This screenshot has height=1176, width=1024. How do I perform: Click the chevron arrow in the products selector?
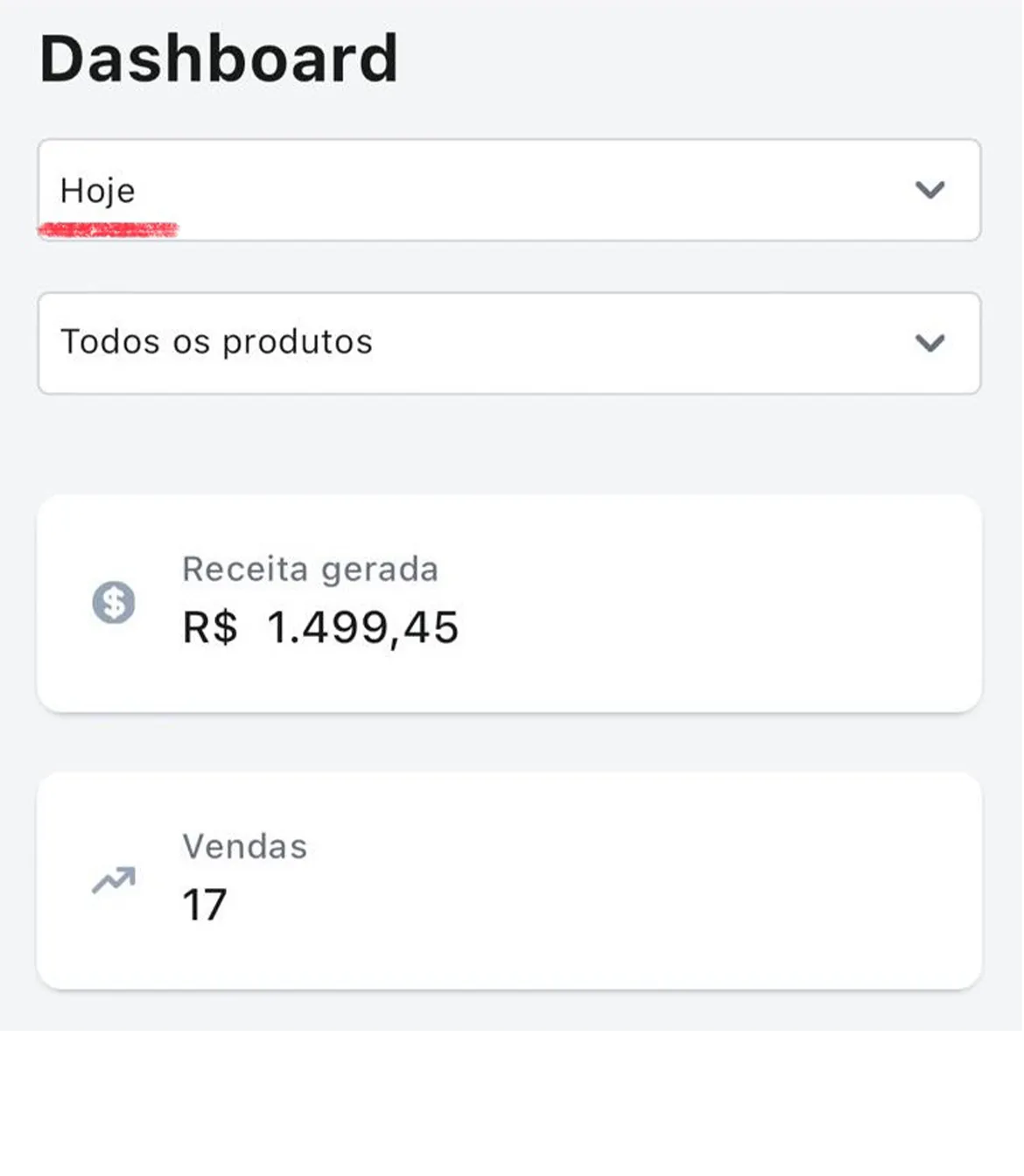point(930,343)
